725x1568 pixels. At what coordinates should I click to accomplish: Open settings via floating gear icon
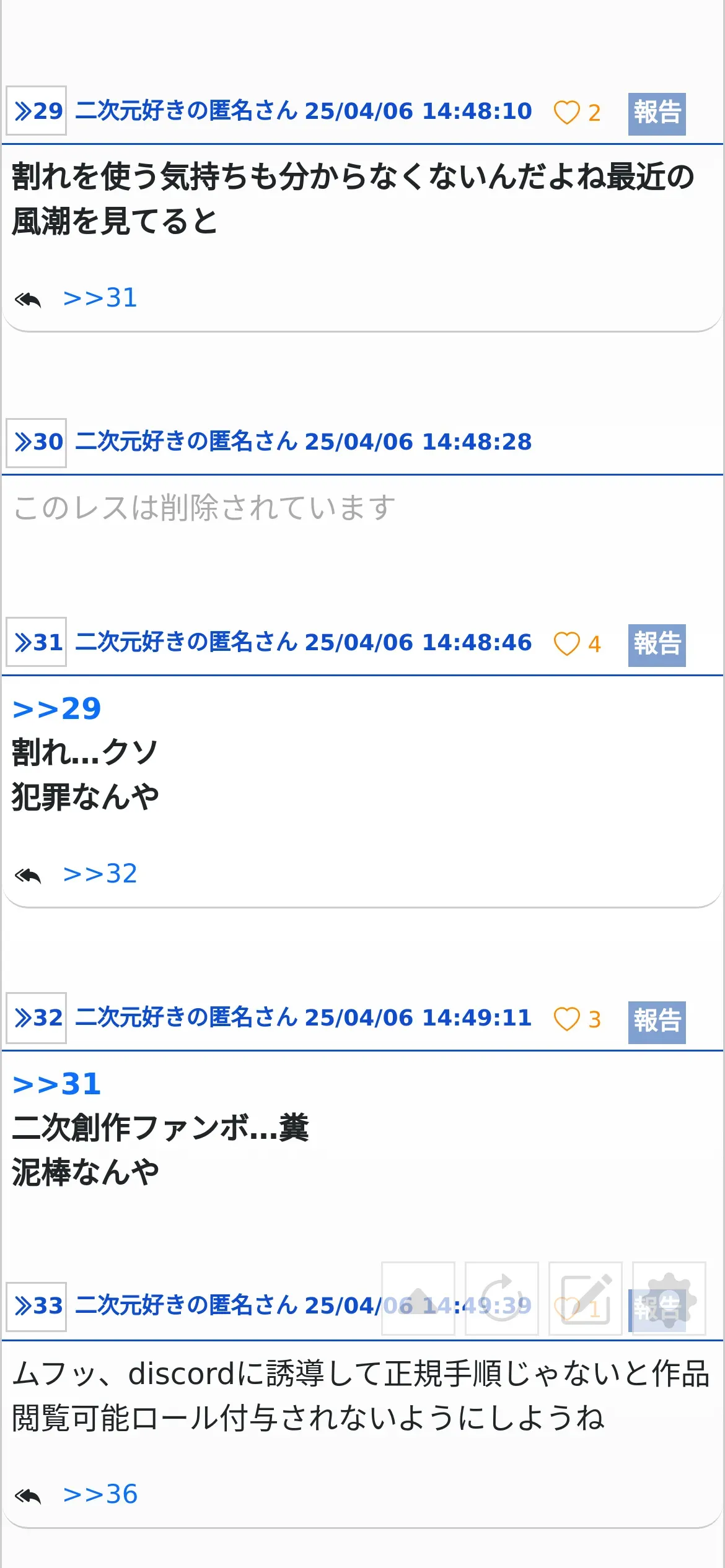click(x=669, y=1298)
